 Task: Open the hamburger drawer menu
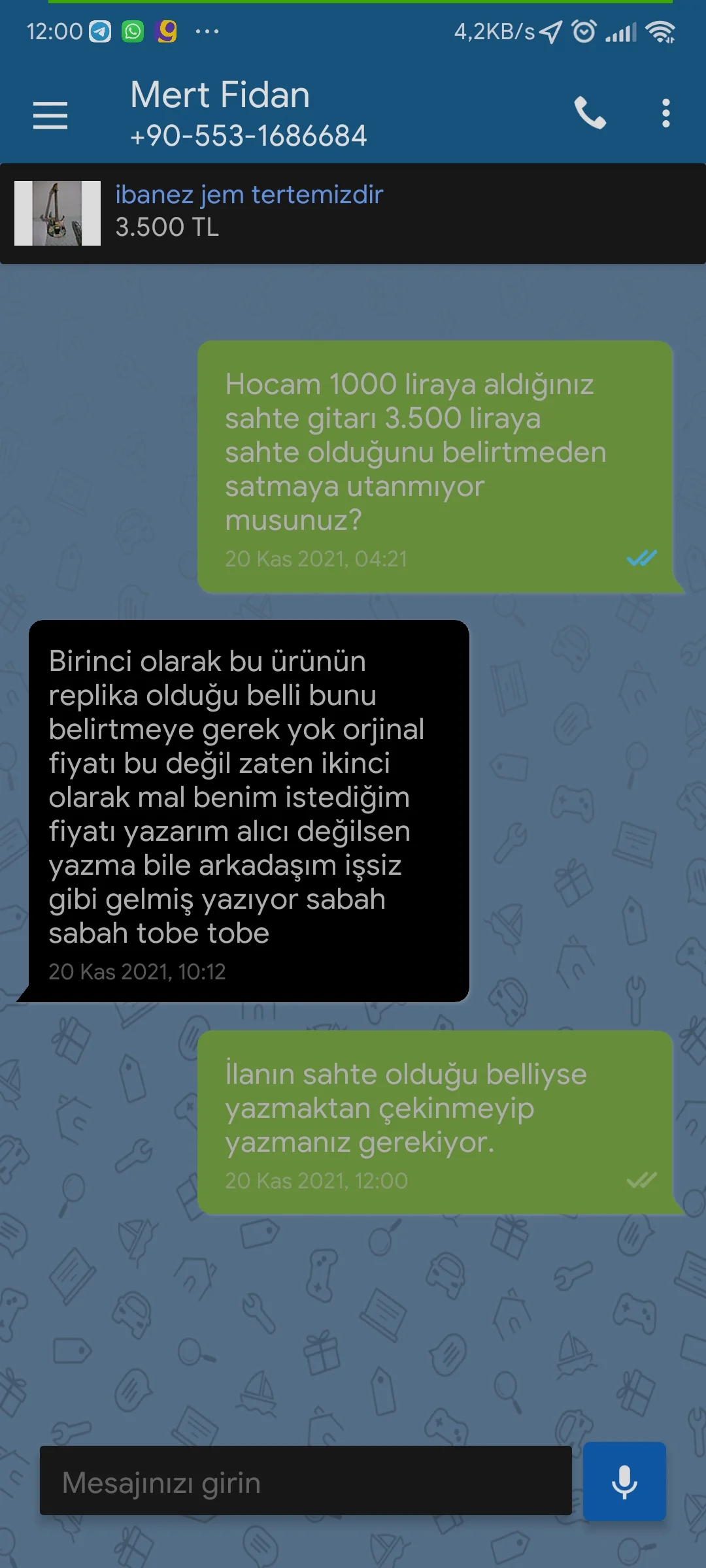click(50, 115)
